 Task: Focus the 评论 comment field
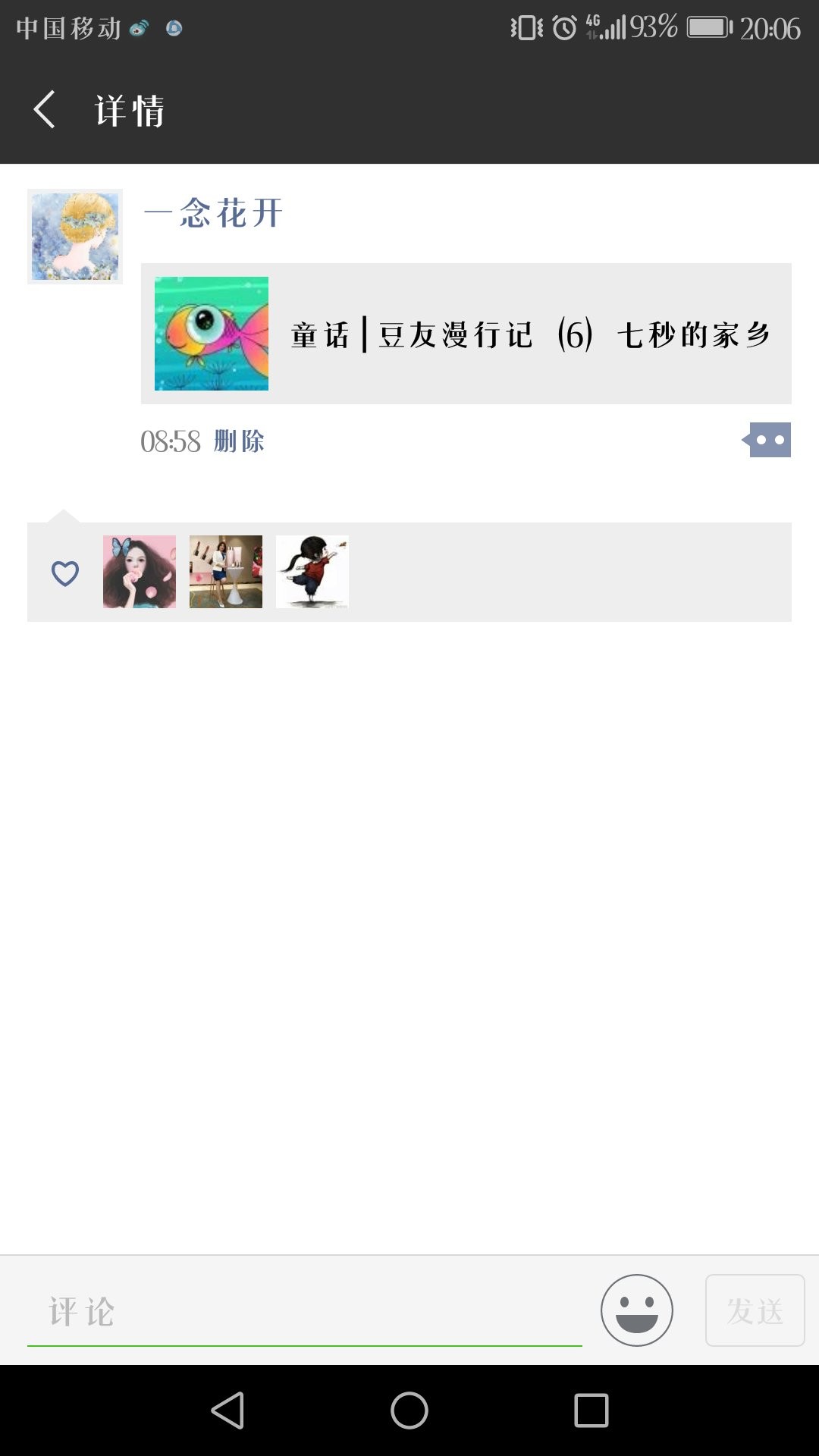(x=303, y=1311)
